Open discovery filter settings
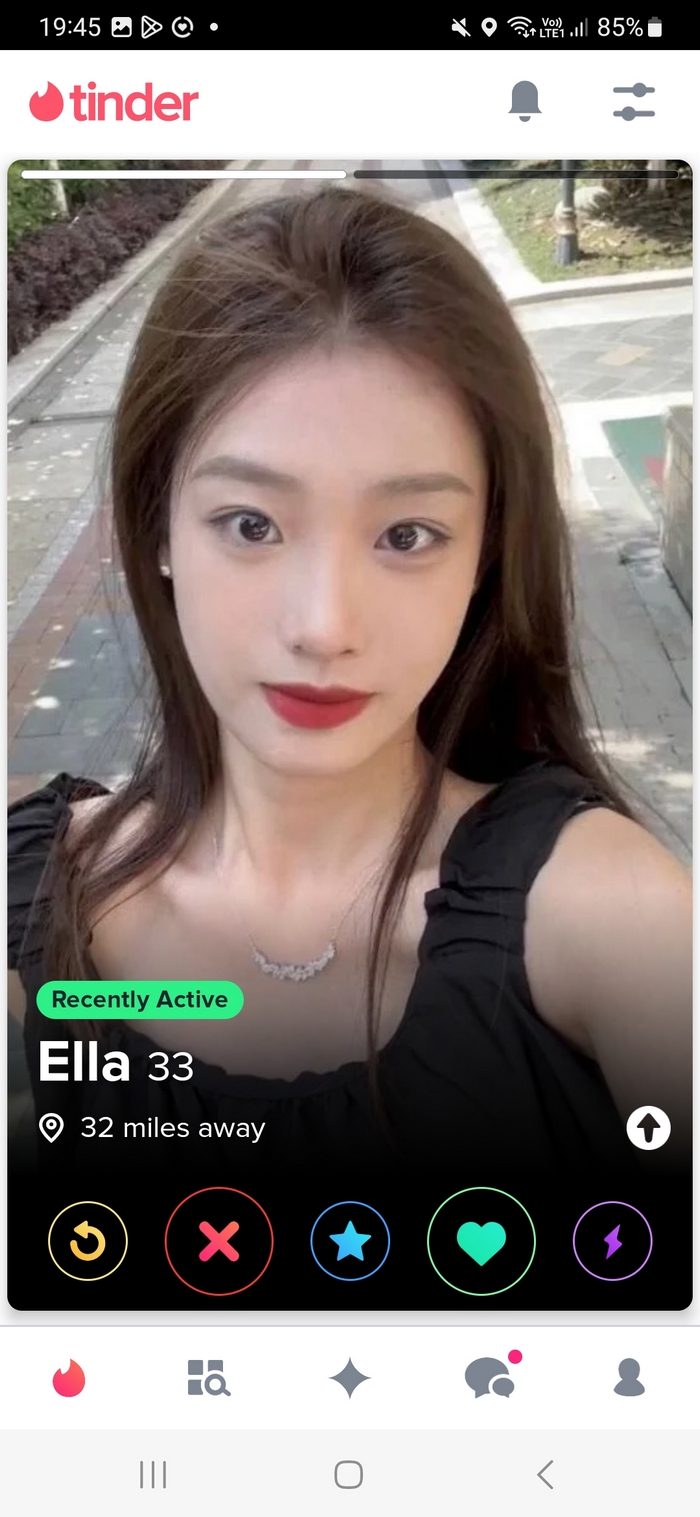This screenshot has height=1517, width=700. click(x=633, y=101)
